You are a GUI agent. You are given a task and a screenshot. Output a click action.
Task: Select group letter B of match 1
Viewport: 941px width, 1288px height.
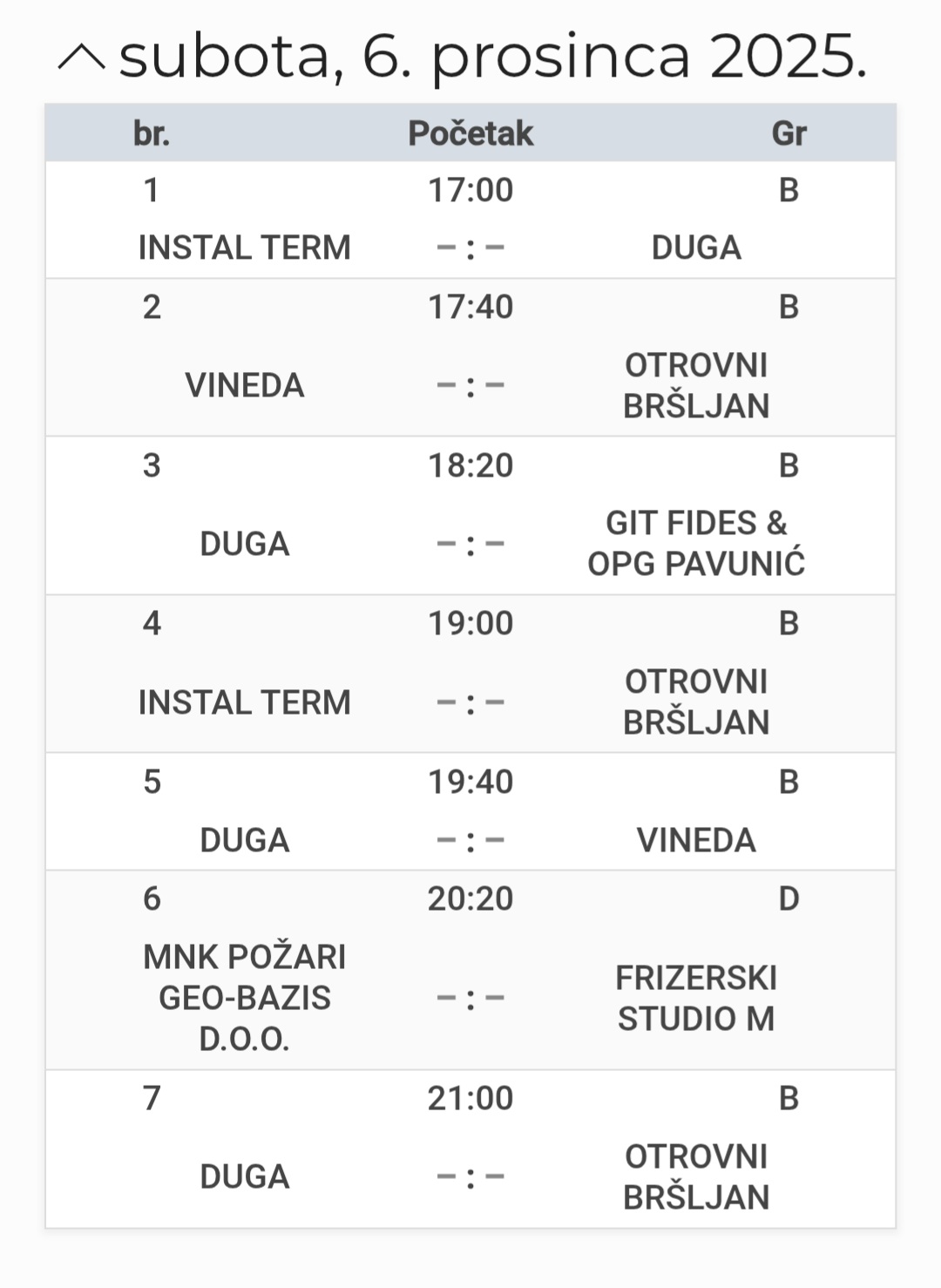coord(787,188)
